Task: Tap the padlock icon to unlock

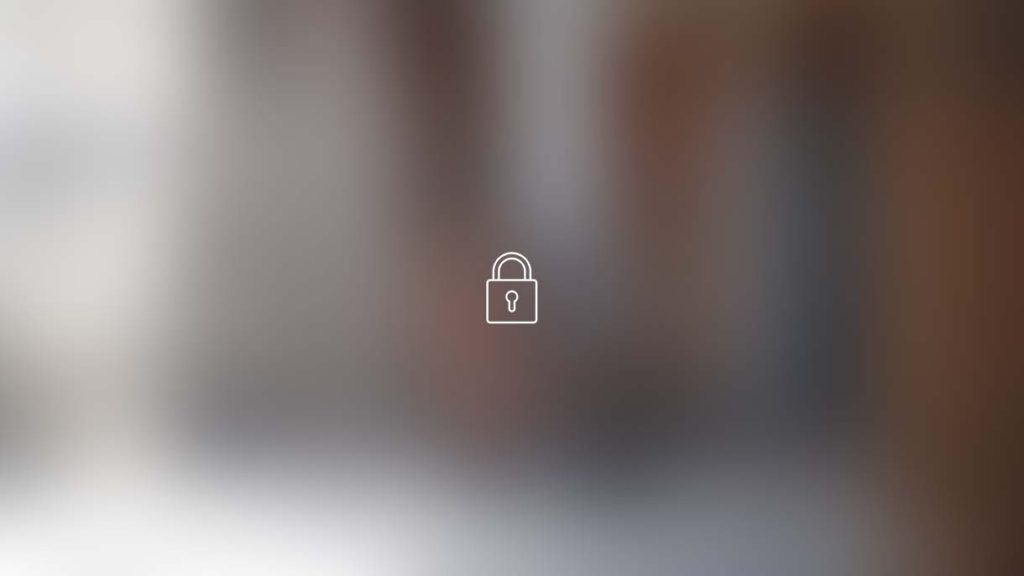Action: click(x=511, y=289)
